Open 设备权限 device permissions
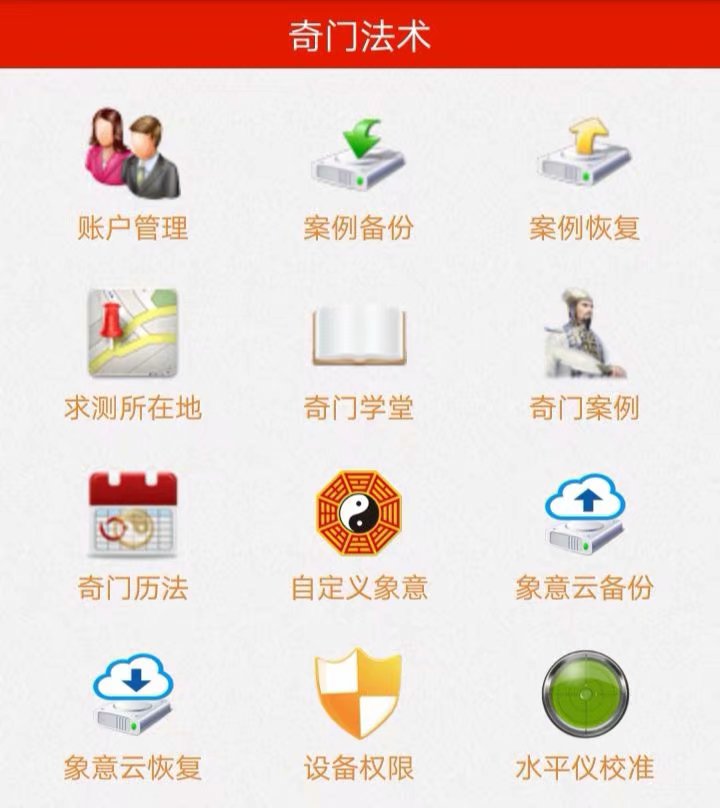The width and height of the screenshot is (720, 808). coord(358,695)
